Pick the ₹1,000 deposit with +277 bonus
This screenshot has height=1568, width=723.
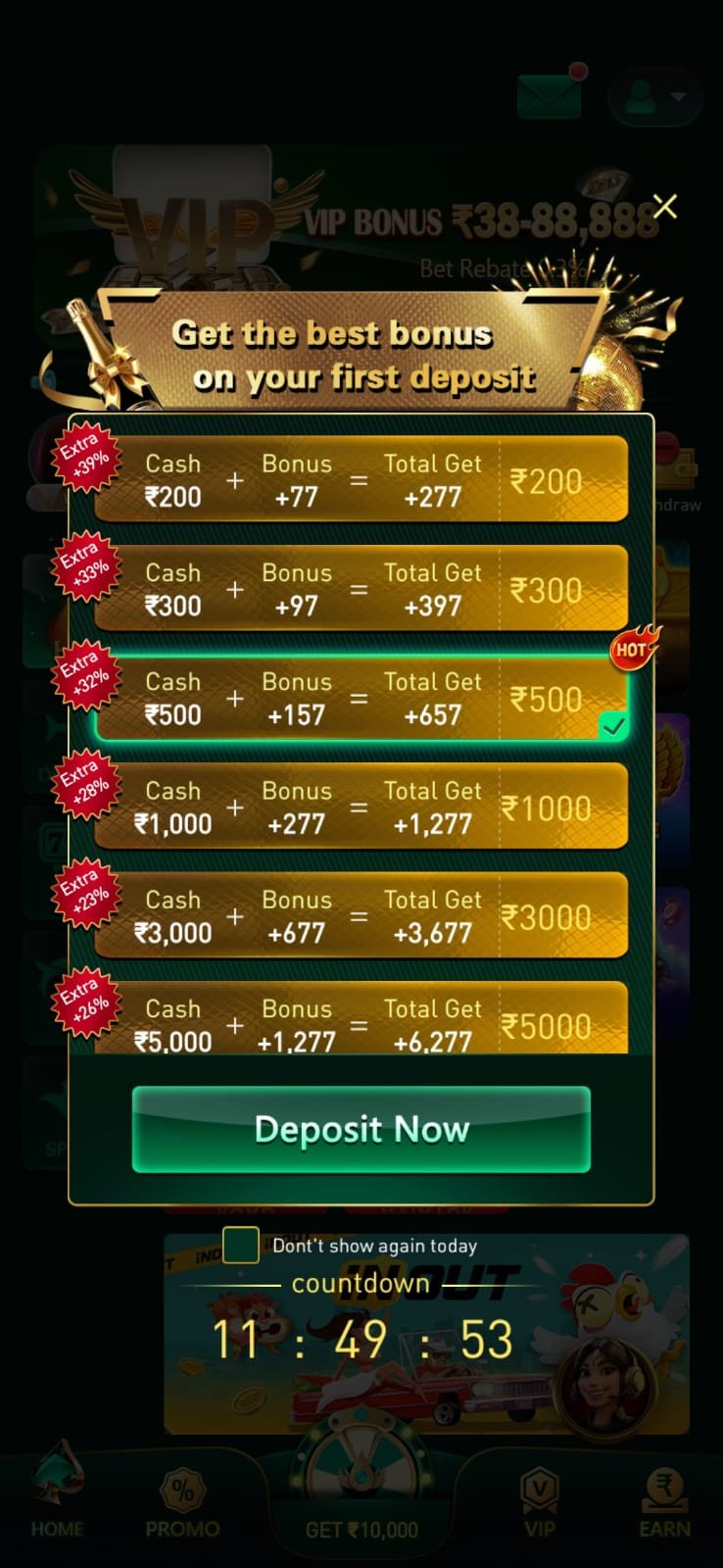tap(361, 807)
